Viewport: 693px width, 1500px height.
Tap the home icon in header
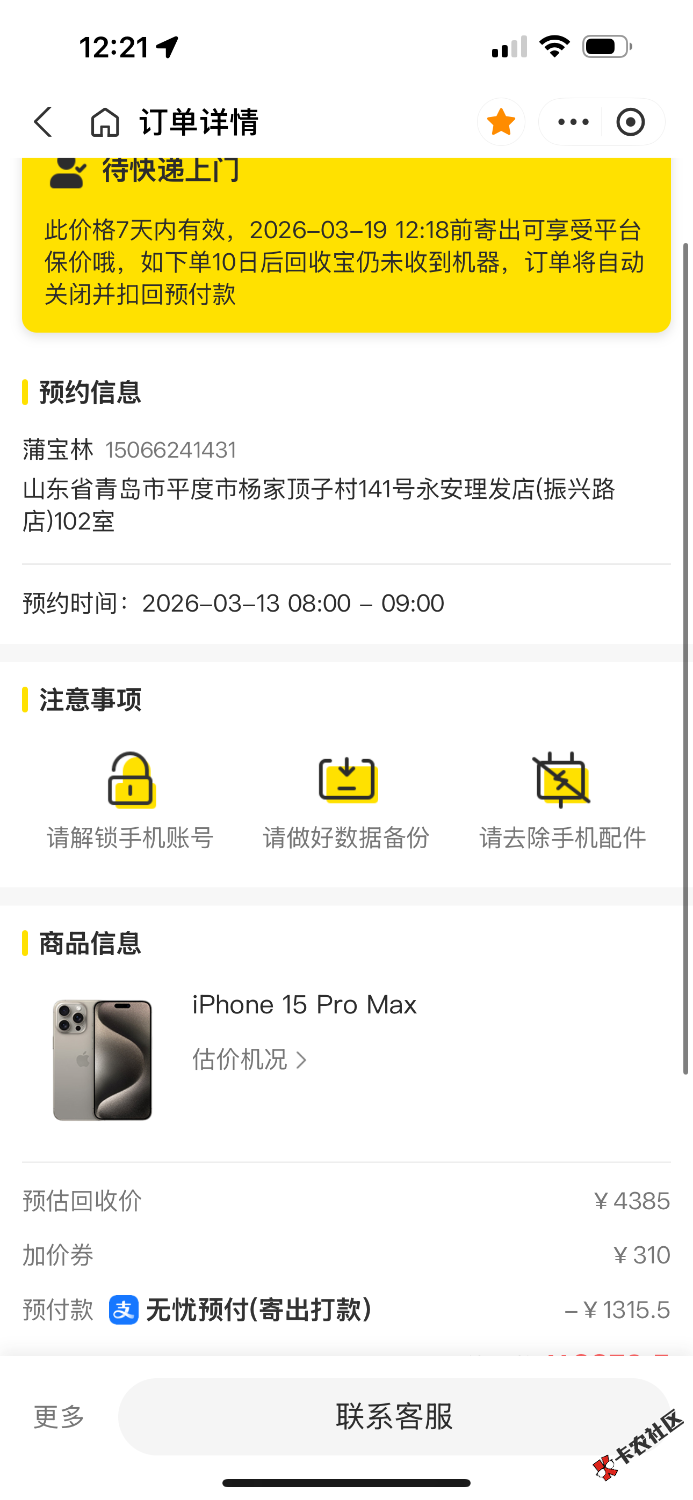tap(104, 122)
